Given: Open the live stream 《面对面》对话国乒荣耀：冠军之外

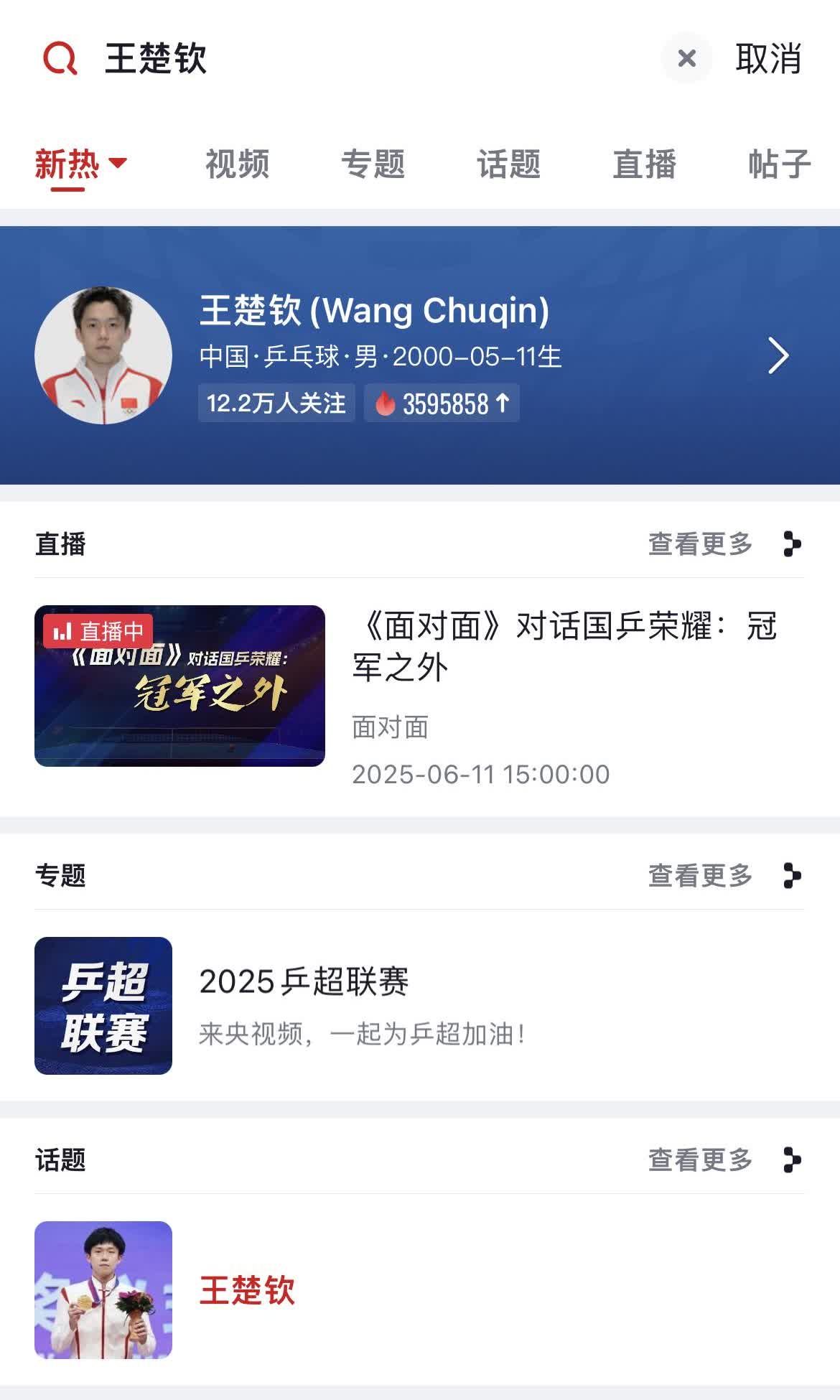Looking at the screenshot, I should tap(420, 686).
